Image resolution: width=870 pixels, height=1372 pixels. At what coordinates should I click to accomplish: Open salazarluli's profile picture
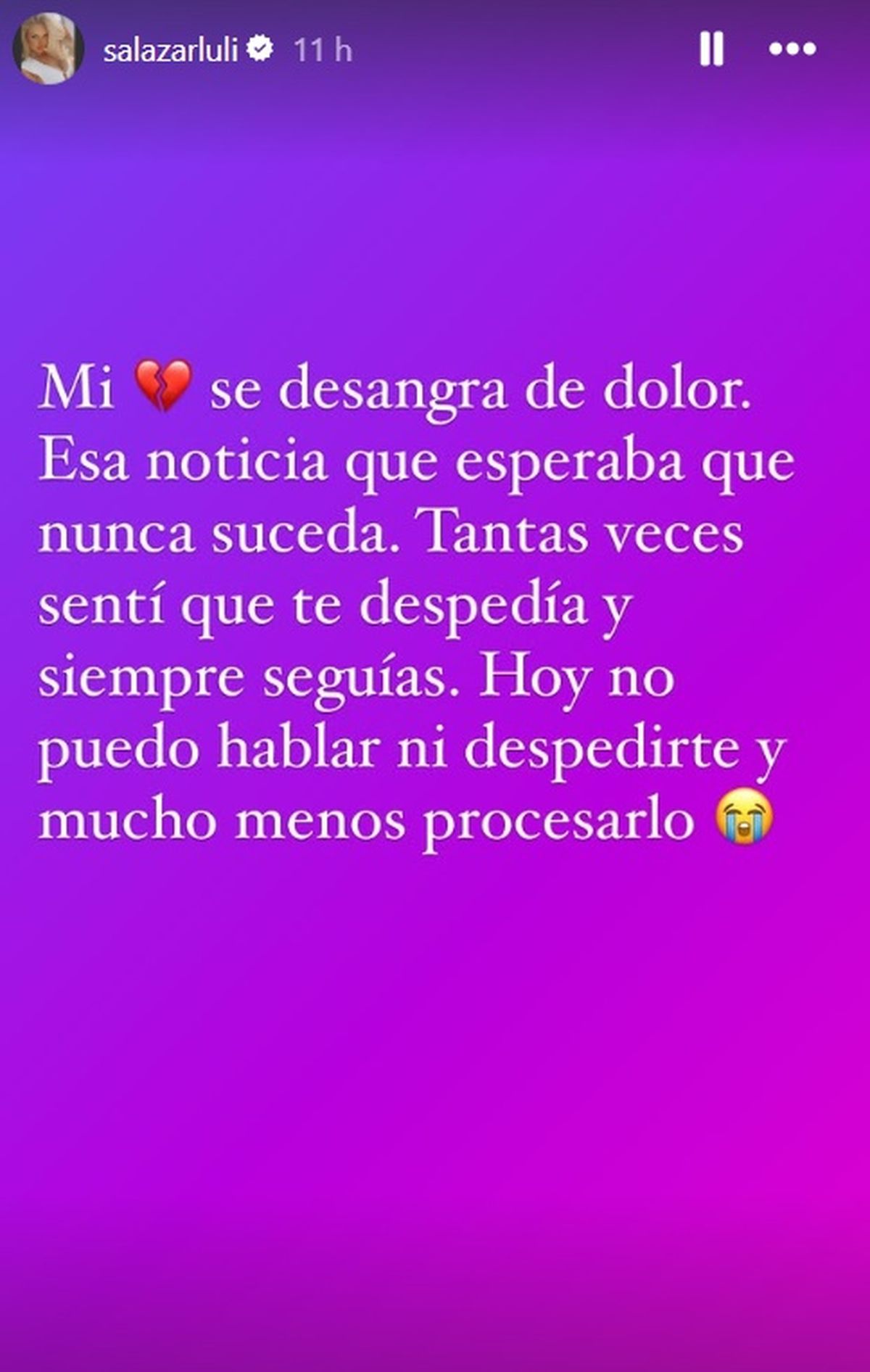48,49
